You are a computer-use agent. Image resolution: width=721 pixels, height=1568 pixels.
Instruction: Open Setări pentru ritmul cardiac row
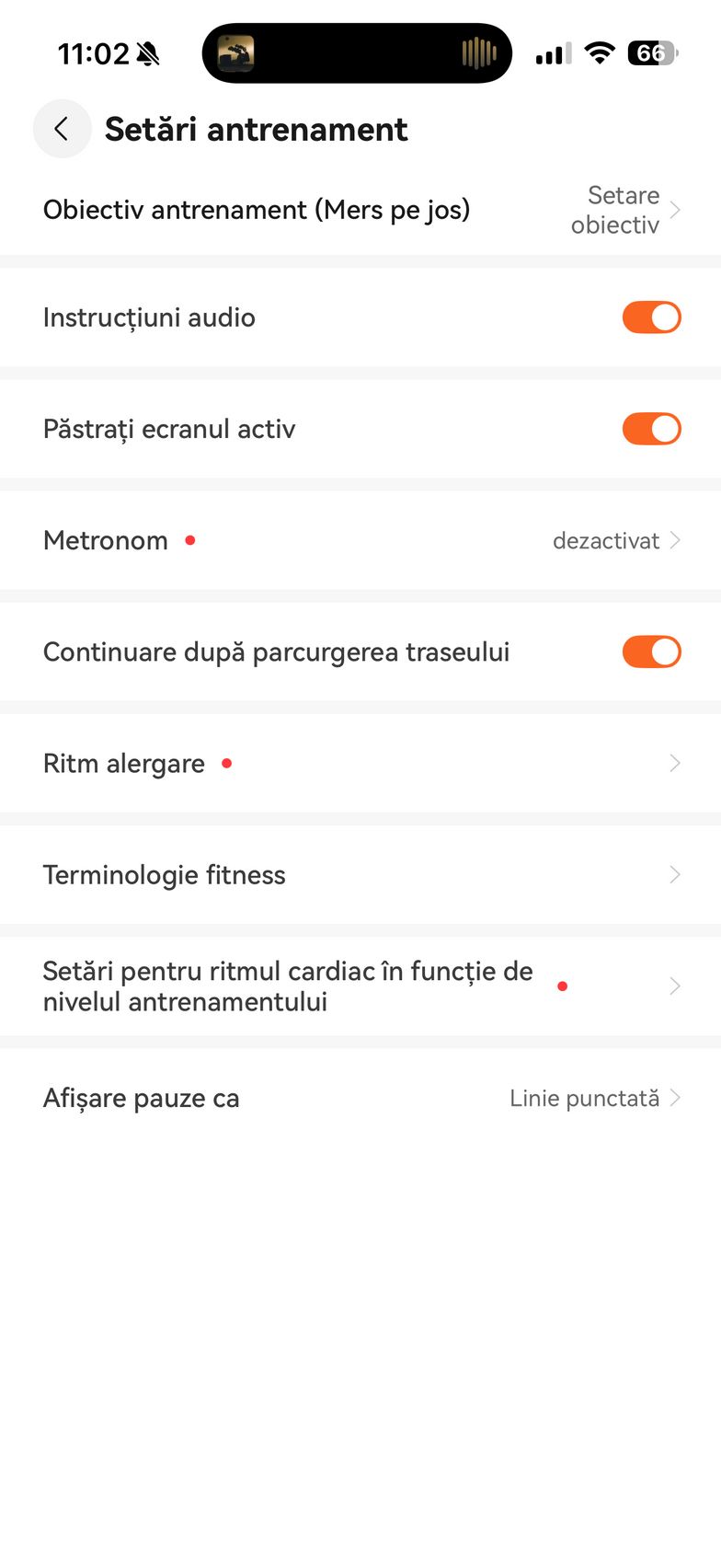[360, 986]
